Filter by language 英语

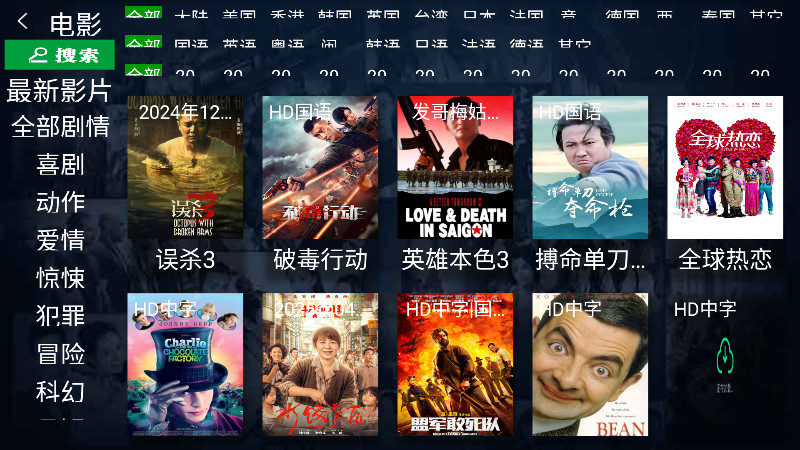(239, 45)
